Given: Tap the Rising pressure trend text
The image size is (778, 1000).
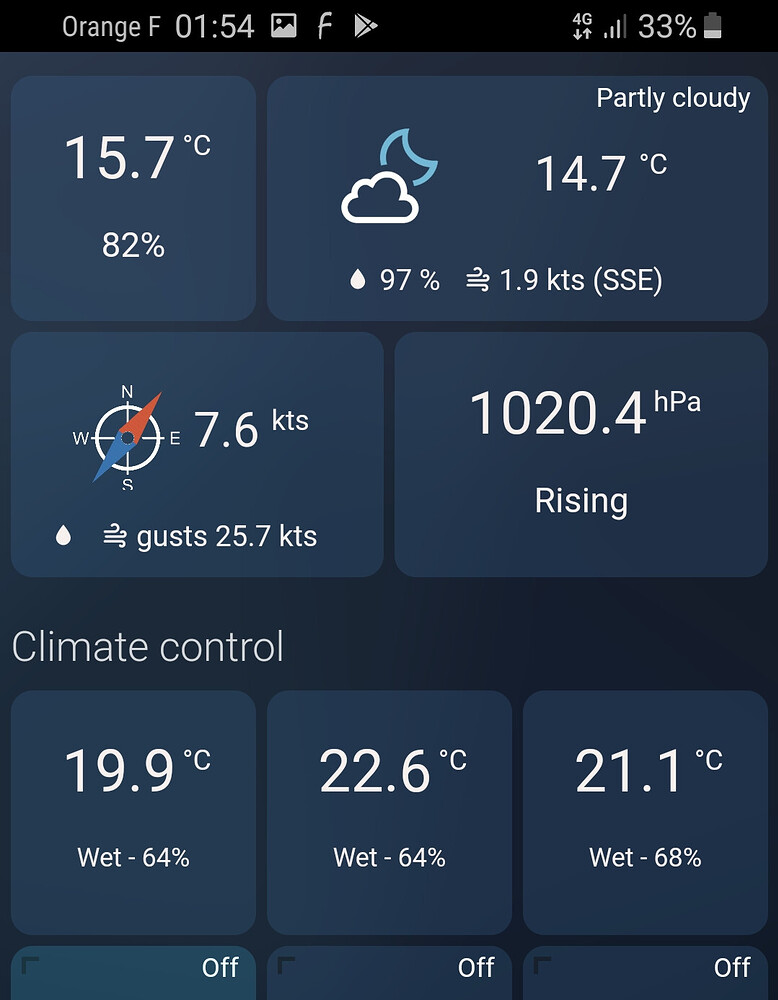Looking at the screenshot, I should click(580, 500).
